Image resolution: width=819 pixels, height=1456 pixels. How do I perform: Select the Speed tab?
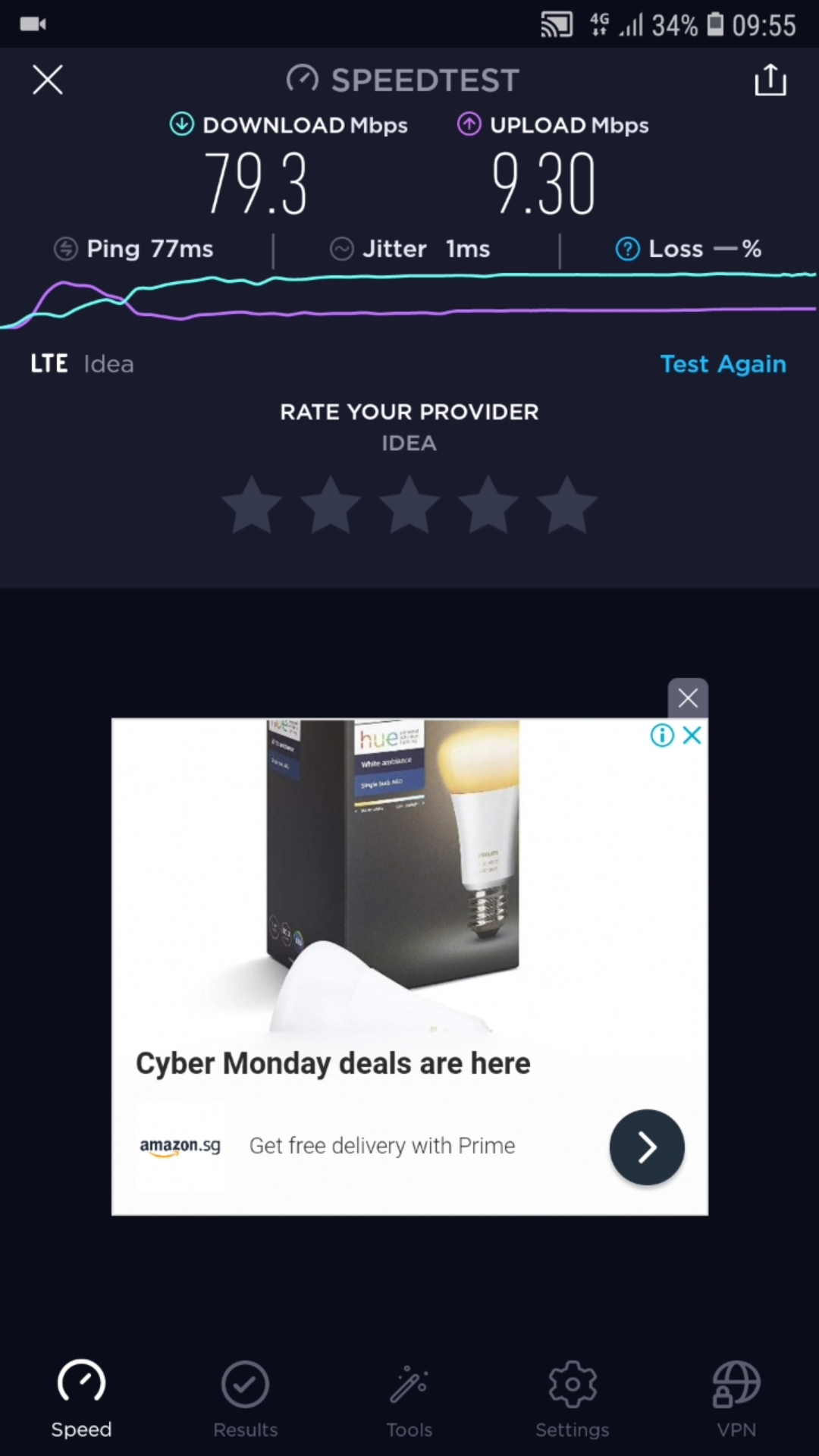point(81,1399)
